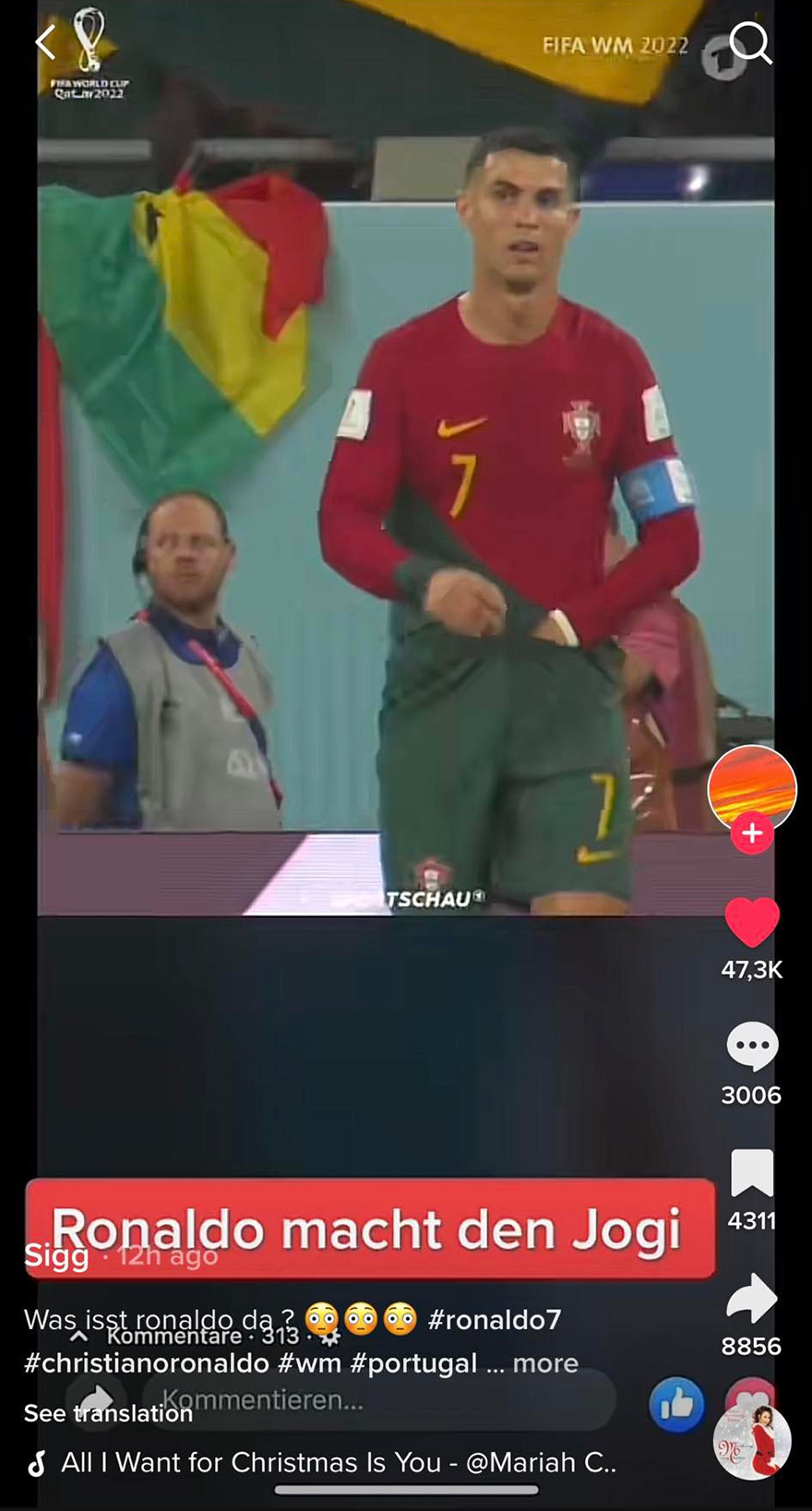812x1511 pixels.
Task: Like the video with the heart icon
Action: (752, 922)
